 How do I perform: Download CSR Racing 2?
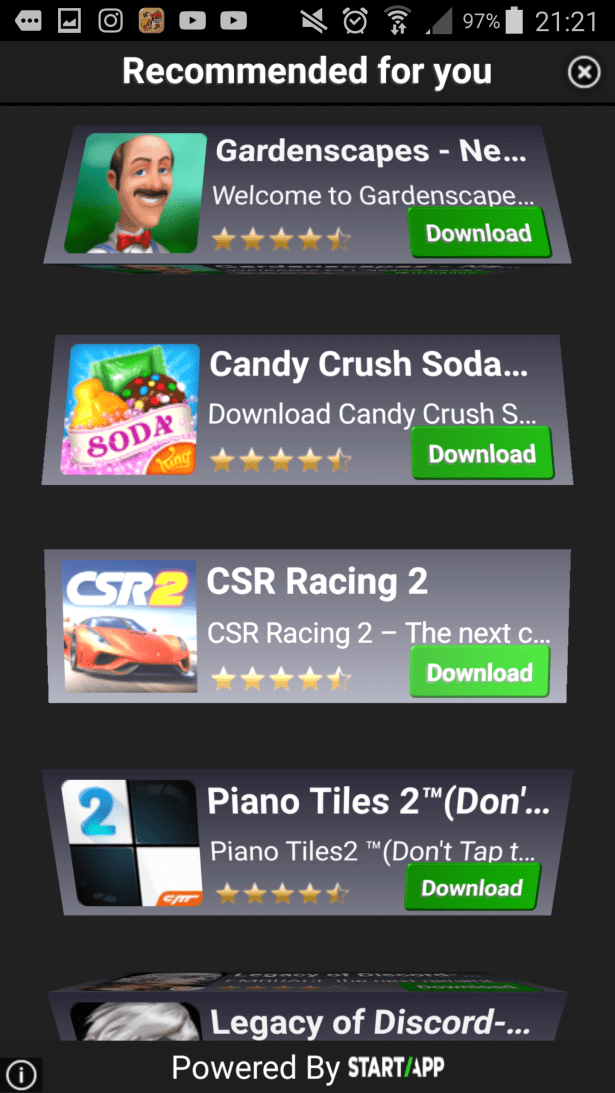(479, 672)
